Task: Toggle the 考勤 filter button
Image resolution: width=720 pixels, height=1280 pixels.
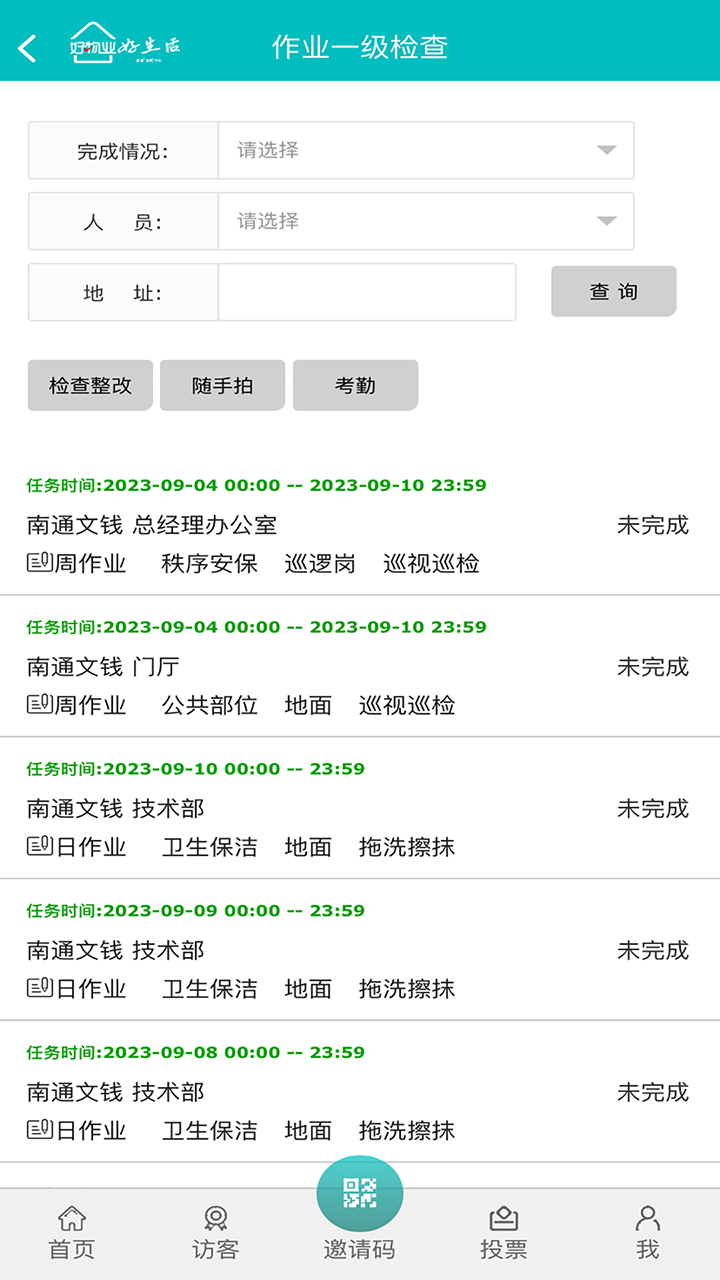Action: (354, 385)
